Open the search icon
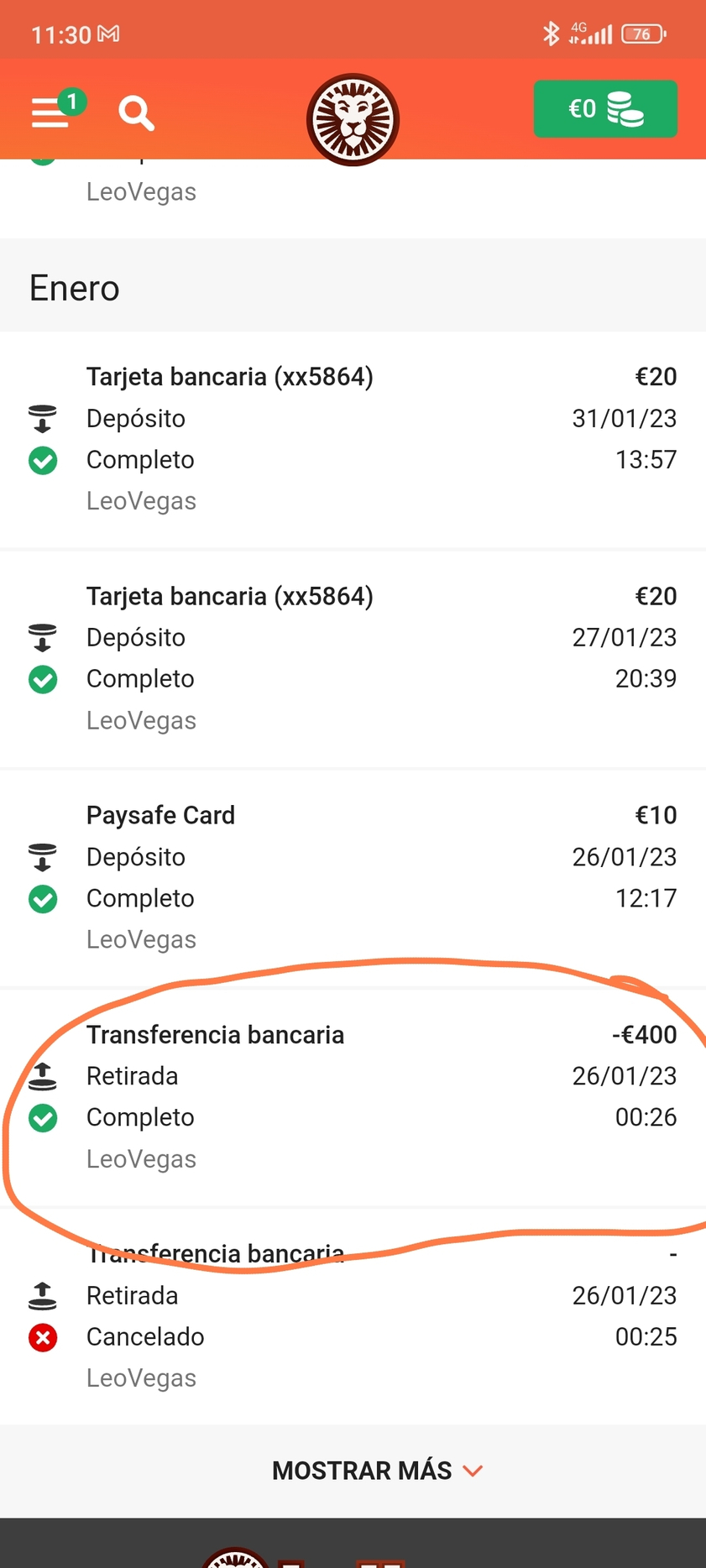 (136, 112)
